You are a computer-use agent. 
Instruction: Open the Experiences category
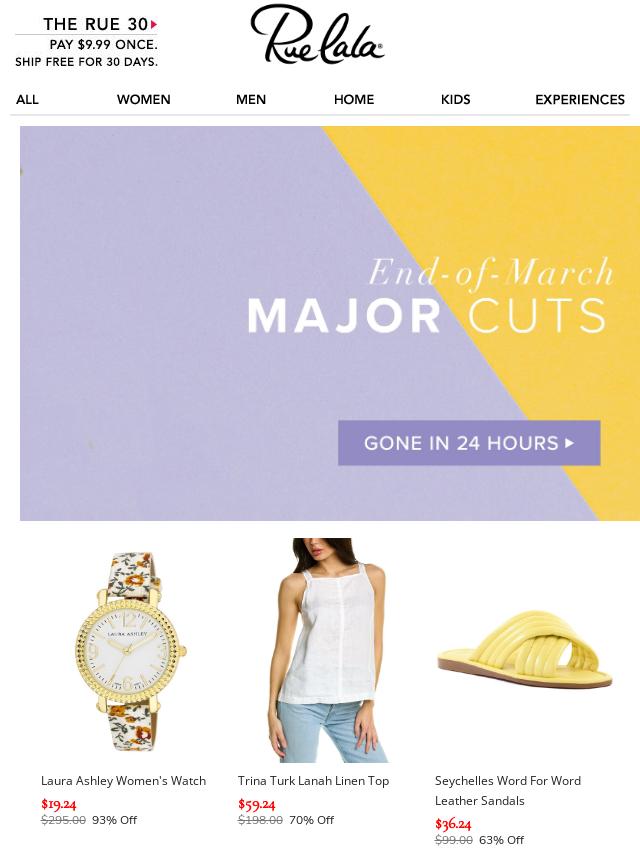579,100
